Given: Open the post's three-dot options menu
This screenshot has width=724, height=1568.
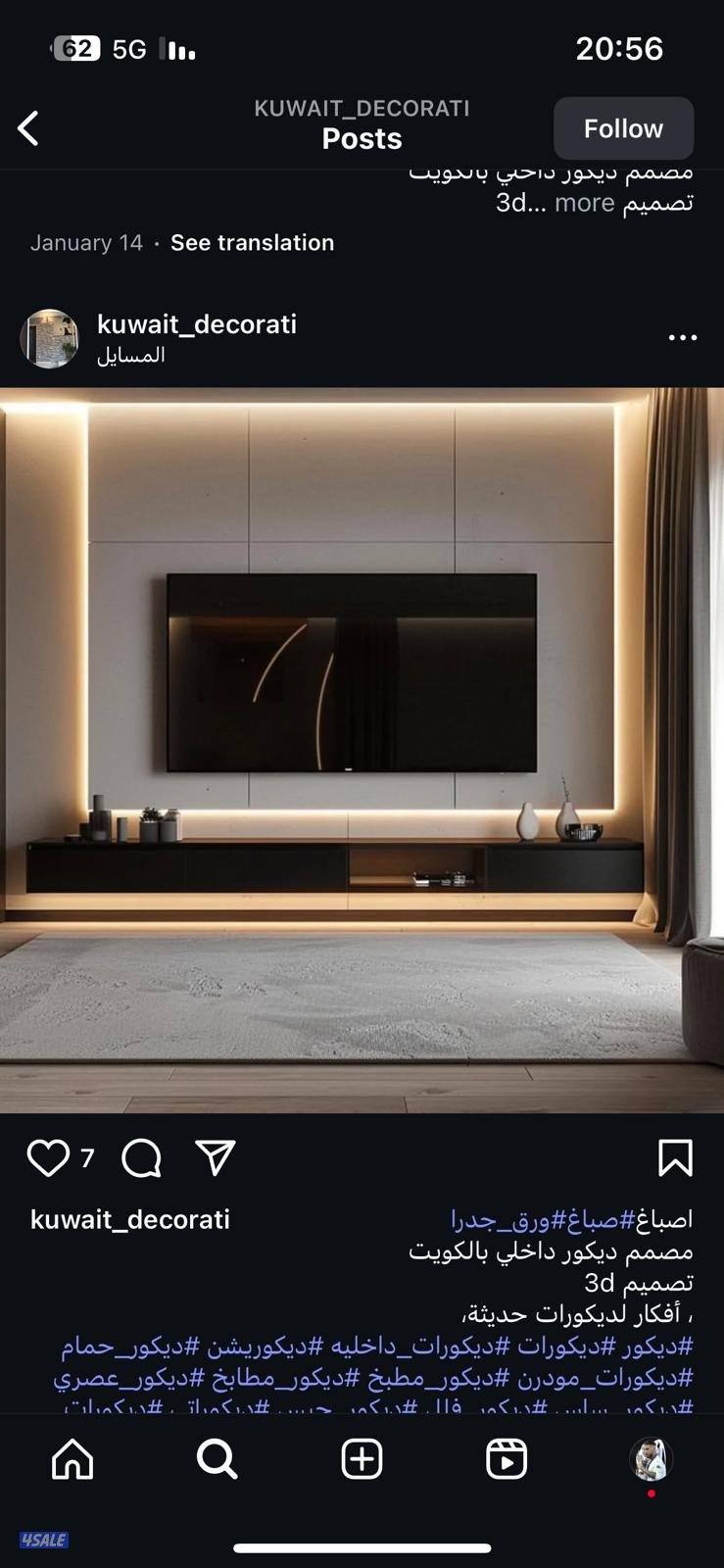Looking at the screenshot, I should [682, 337].
